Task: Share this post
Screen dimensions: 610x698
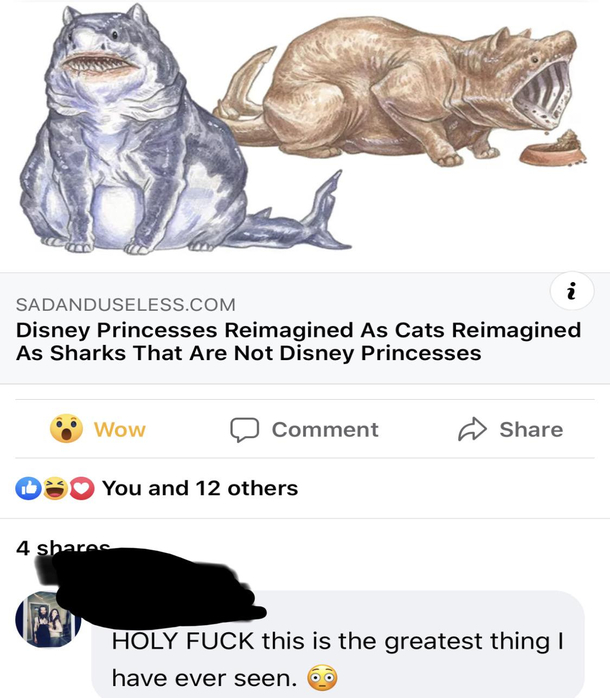Action: (x=510, y=429)
